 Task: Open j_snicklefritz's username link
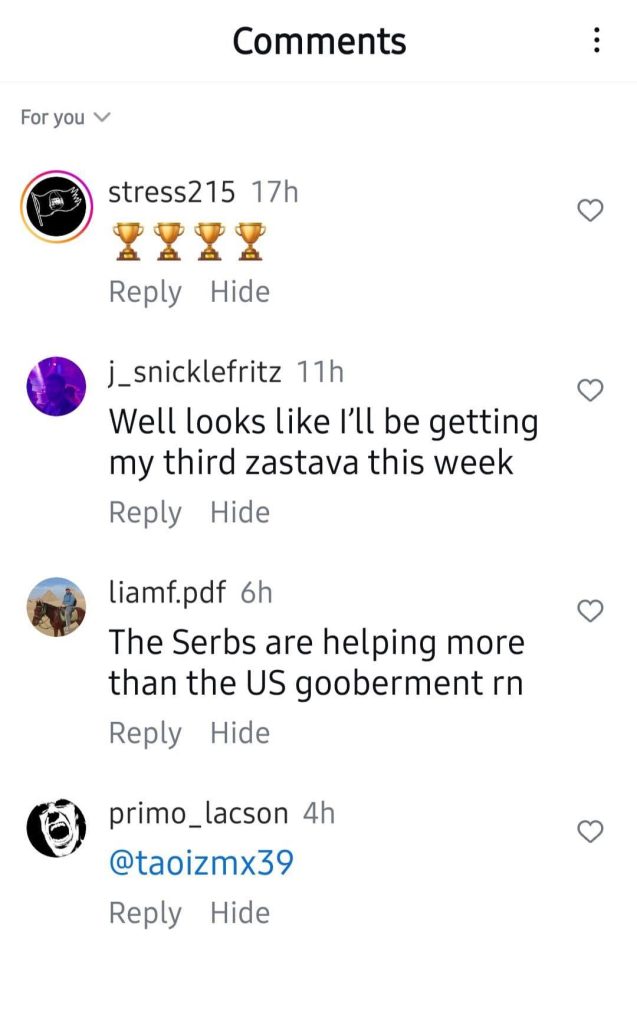[195, 372]
